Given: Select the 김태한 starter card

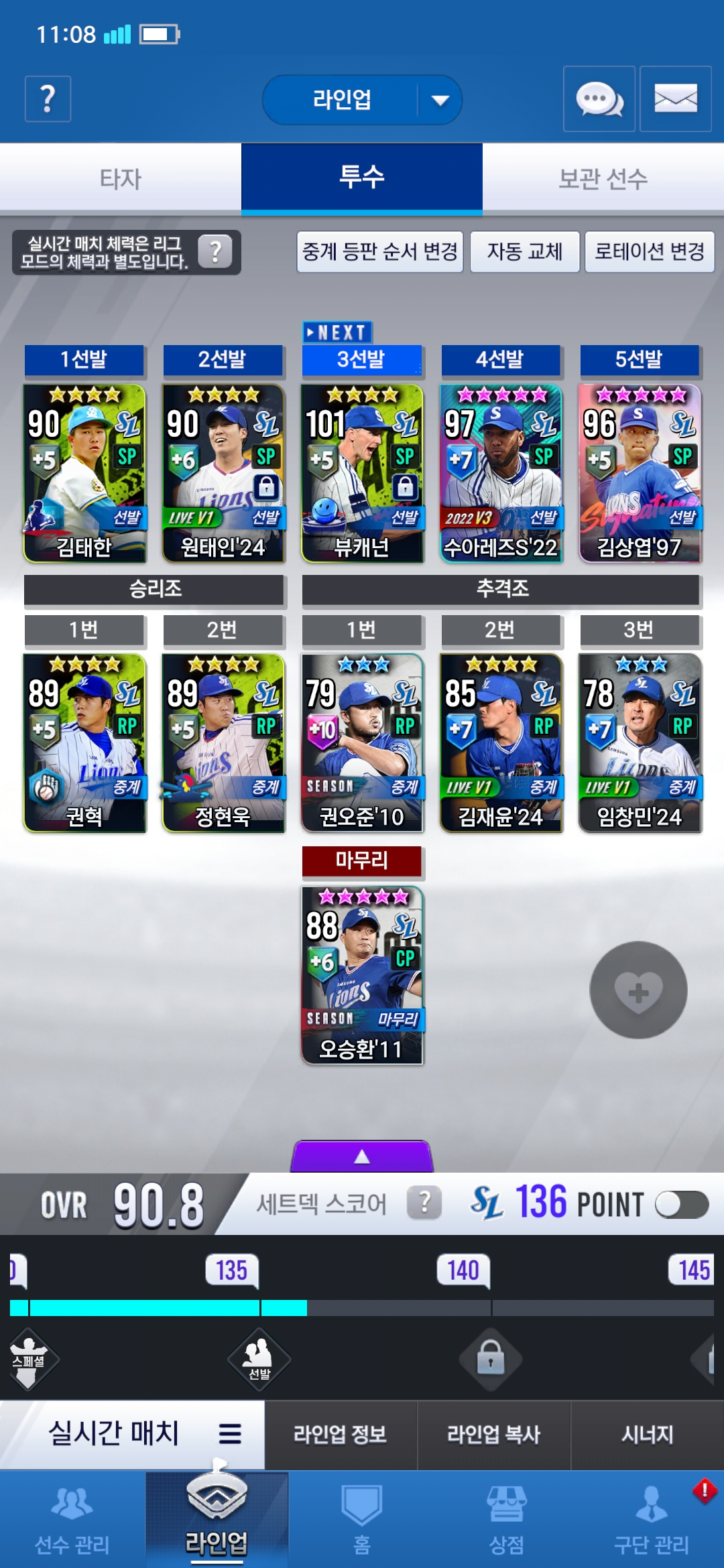Looking at the screenshot, I should [84, 472].
